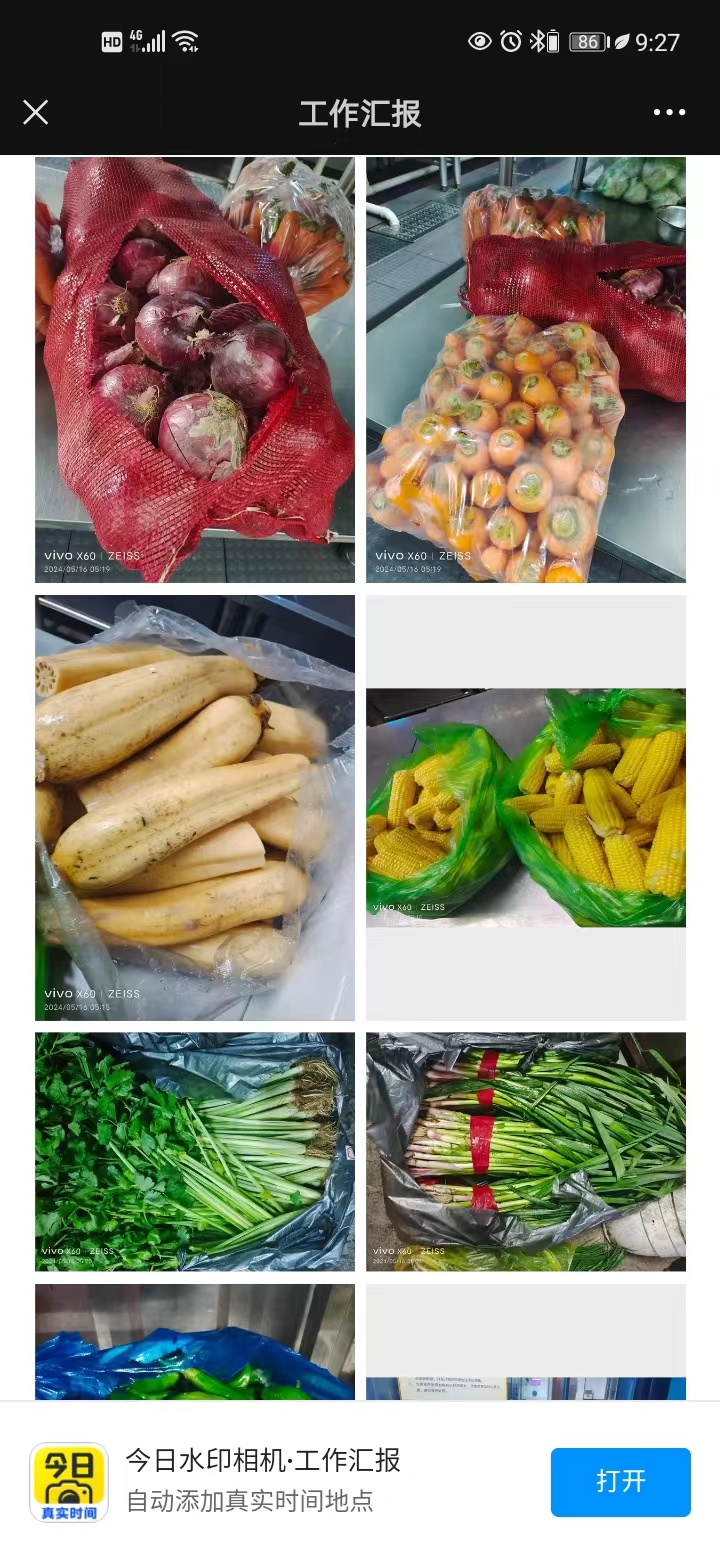Open the lotus root photo
720x1560 pixels.
tap(195, 807)
